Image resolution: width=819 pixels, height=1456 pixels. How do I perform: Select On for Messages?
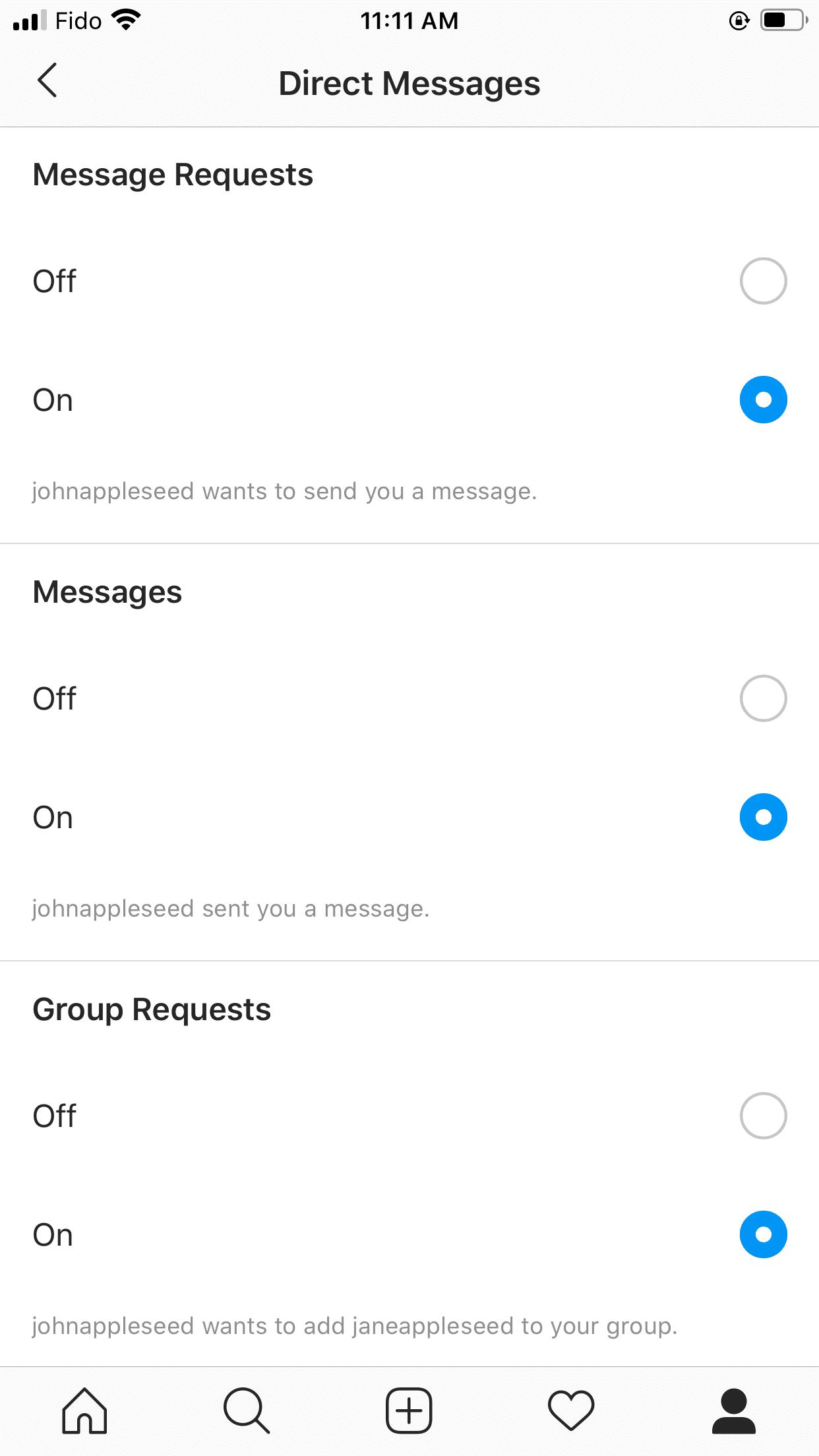pos(763,817)
